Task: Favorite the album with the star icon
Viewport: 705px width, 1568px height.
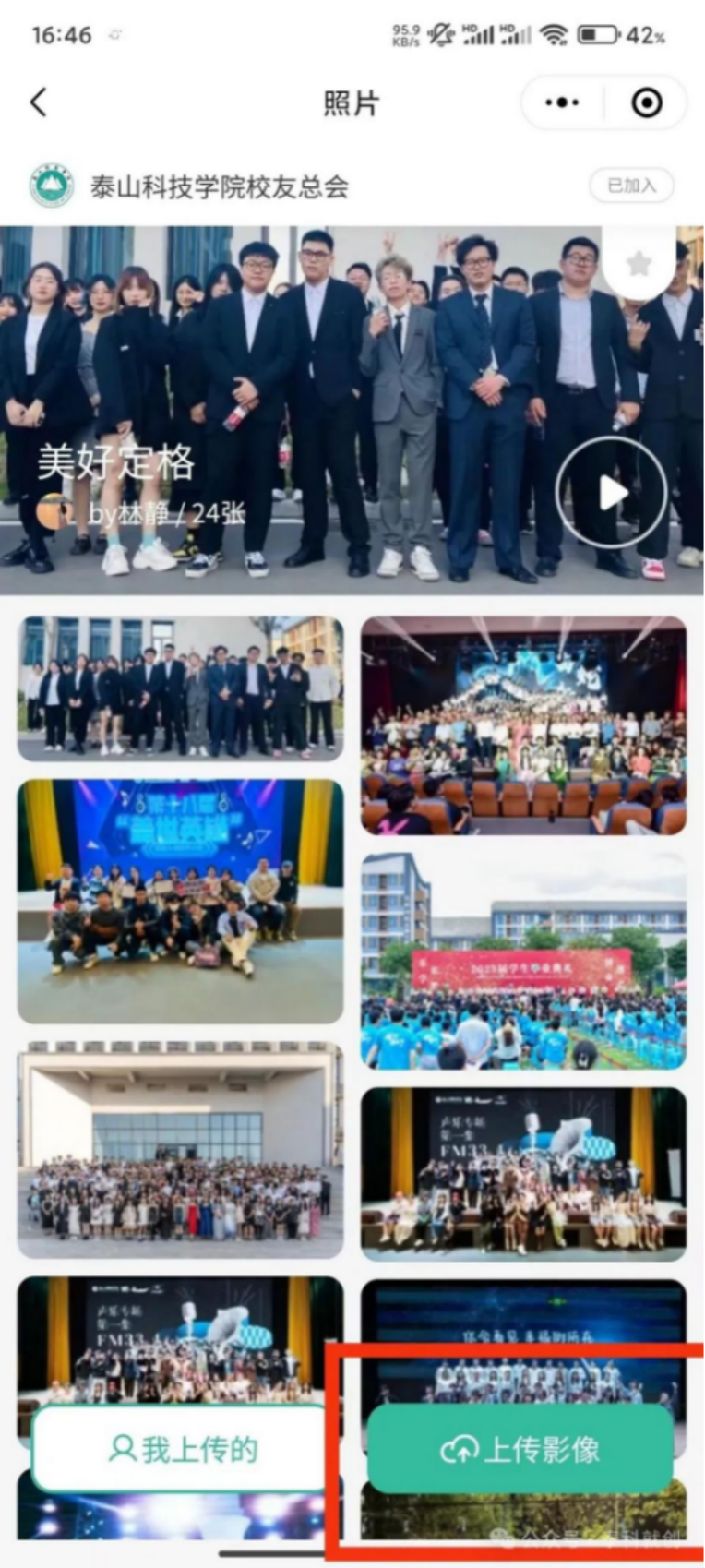Action: 639,264
